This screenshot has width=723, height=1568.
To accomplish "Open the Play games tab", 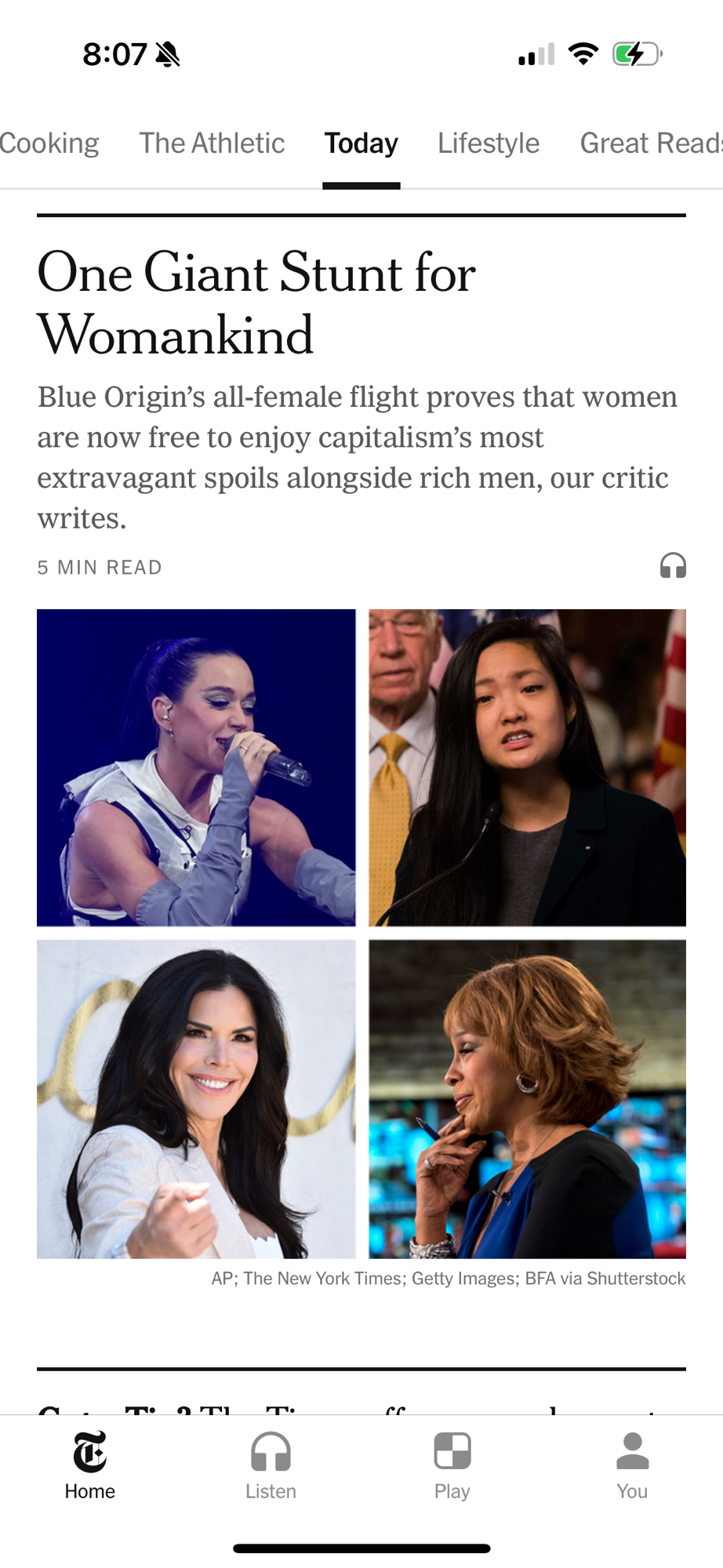I will (x=452, y=1465).
